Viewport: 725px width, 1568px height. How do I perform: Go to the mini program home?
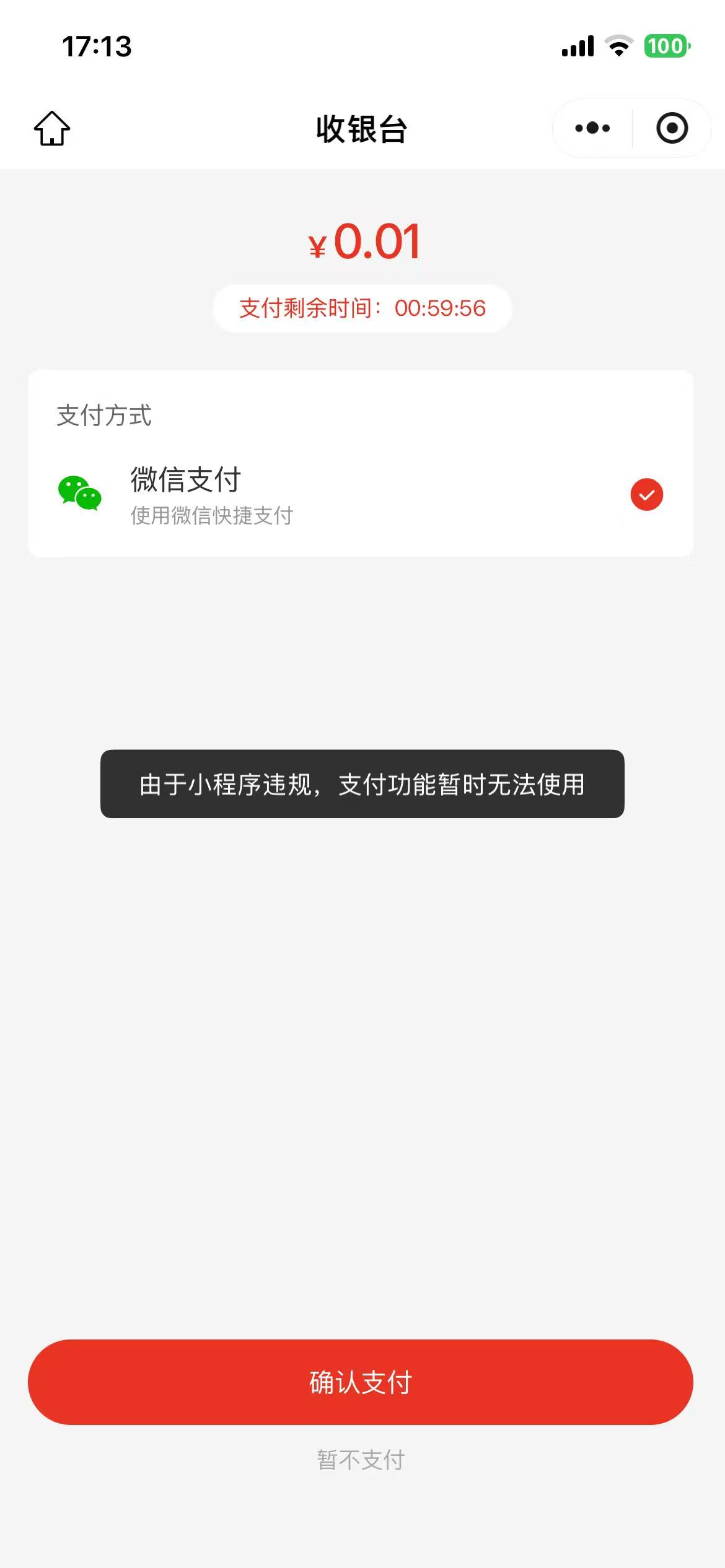(x=52, y=129)
